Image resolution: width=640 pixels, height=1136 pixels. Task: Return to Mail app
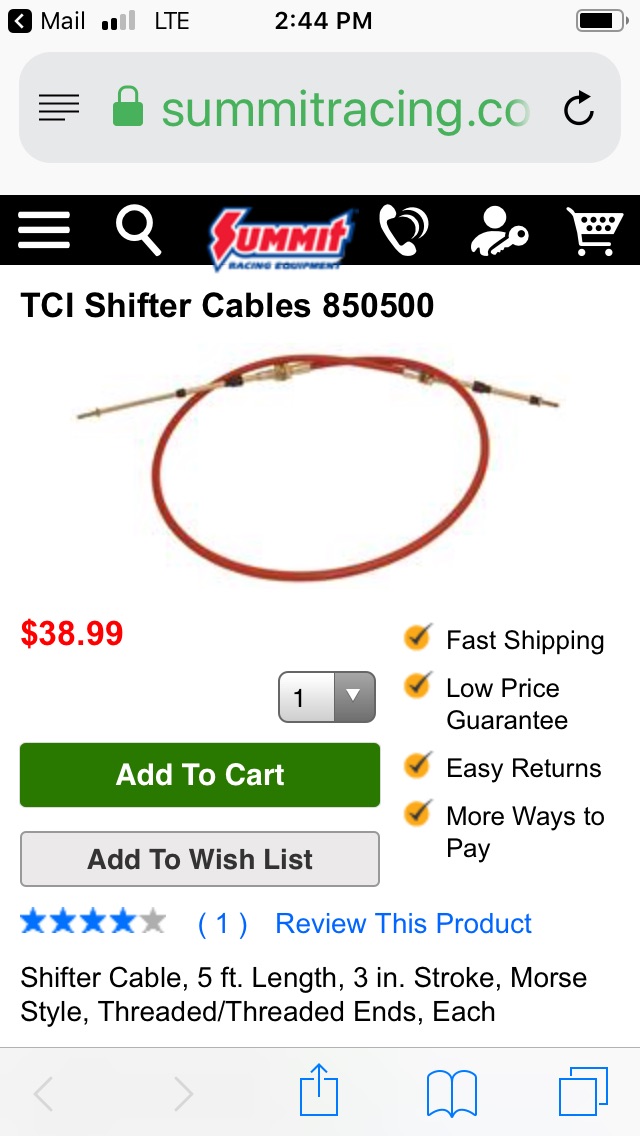[x=47, y=21]
